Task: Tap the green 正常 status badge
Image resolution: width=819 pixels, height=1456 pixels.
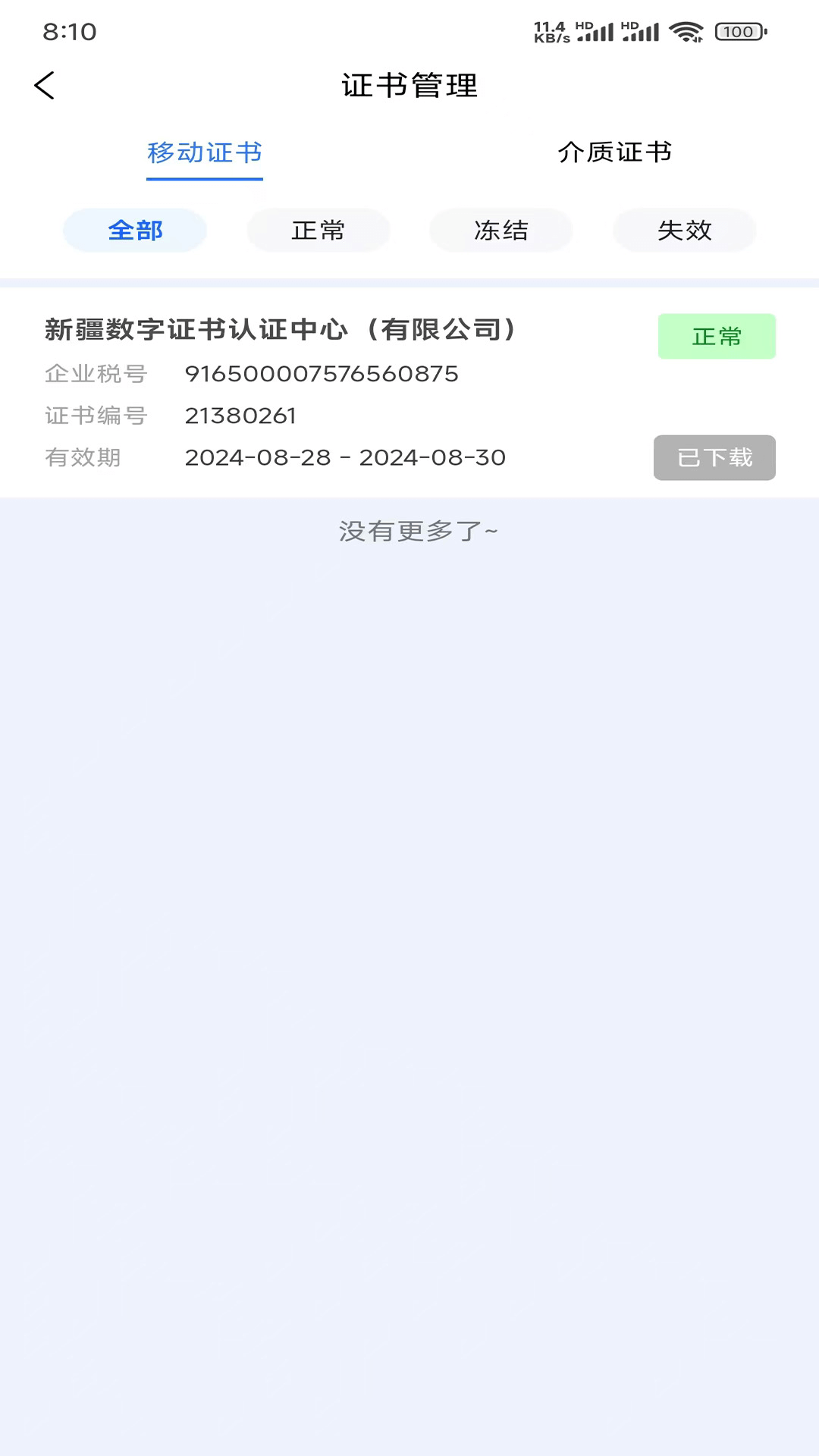Action: pyautogui.click(x=716, y=336)
